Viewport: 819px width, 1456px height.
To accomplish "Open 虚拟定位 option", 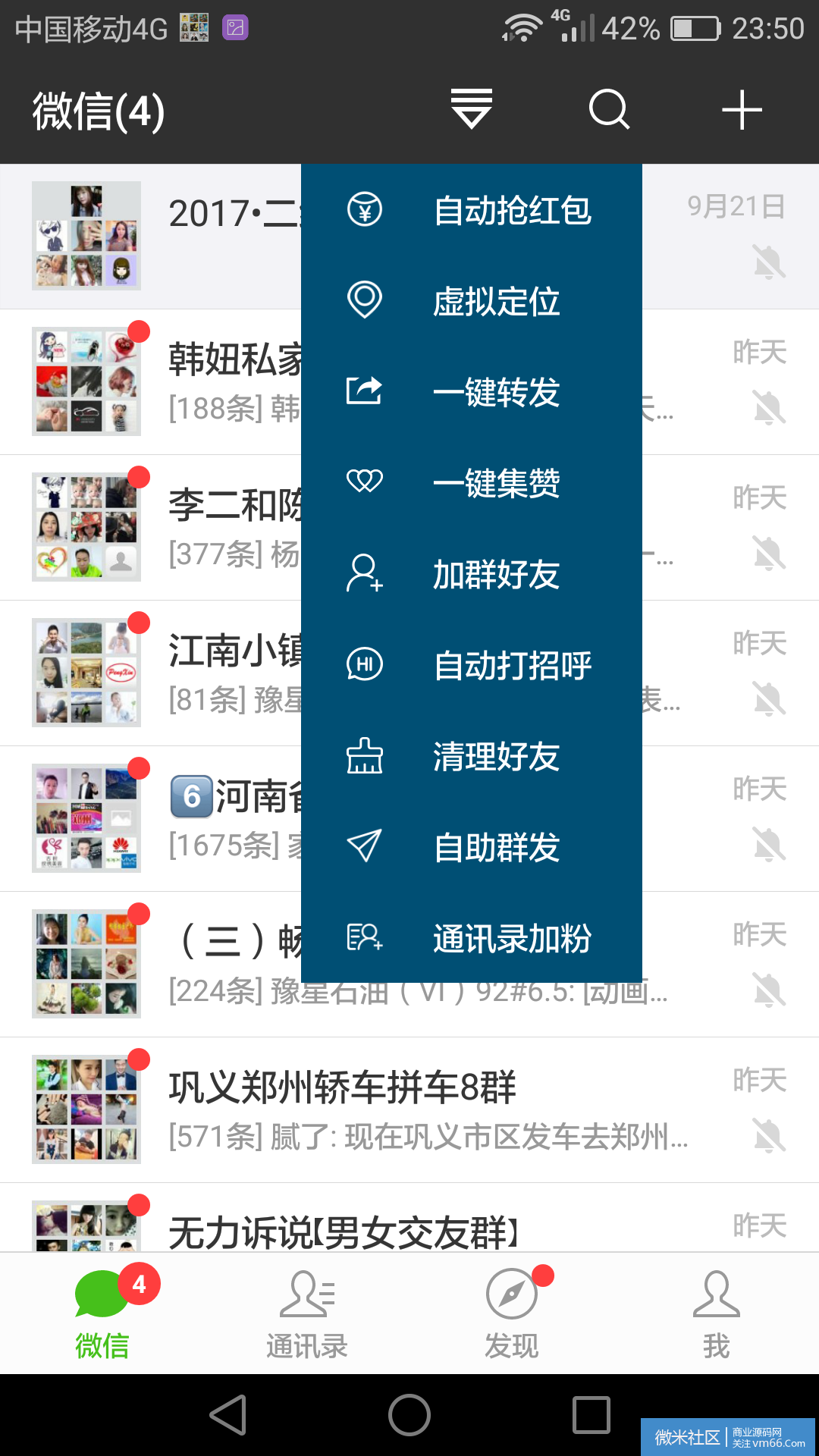I will pos(472,301).
